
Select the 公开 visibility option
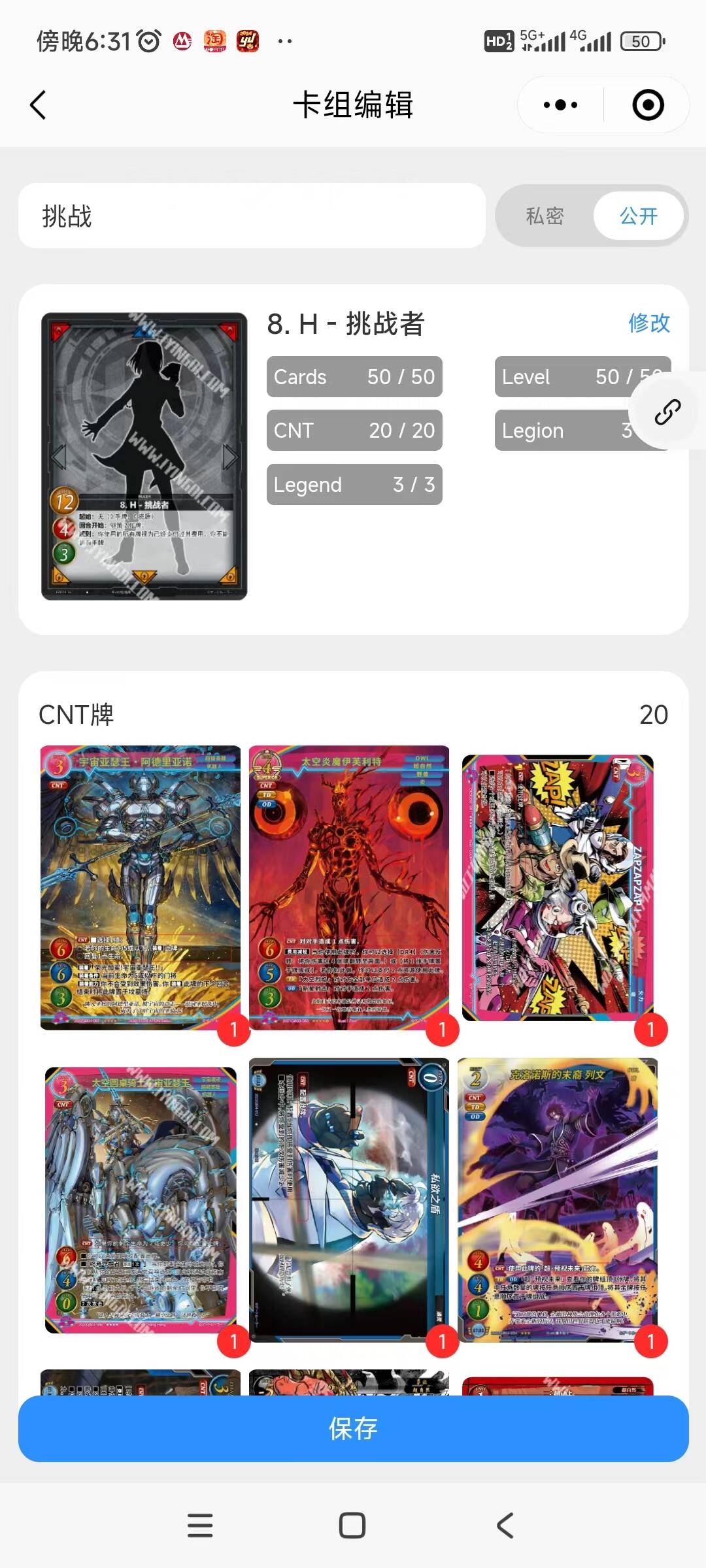(638, 216)
